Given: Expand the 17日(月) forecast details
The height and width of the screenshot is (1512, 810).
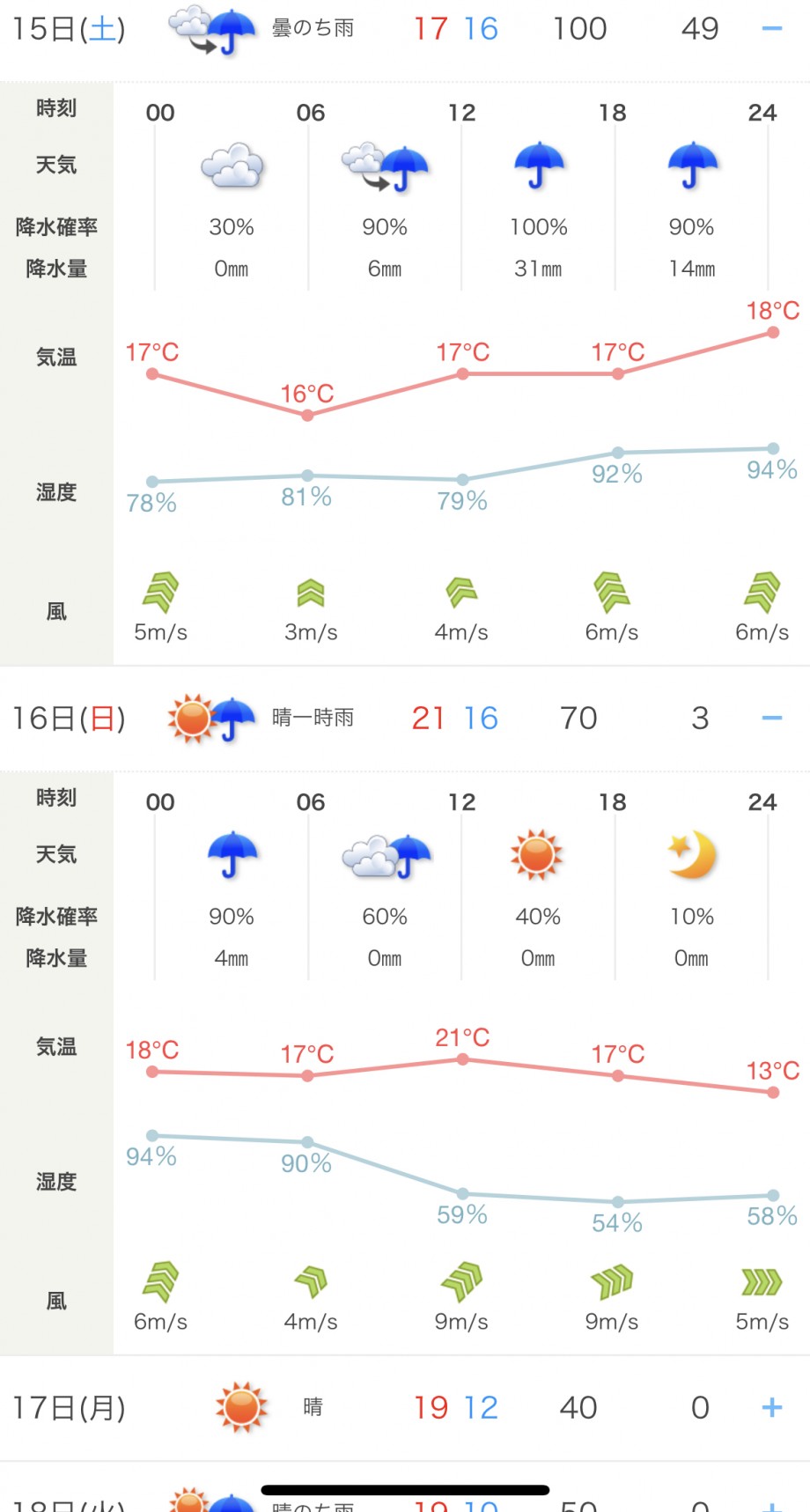Looking at the screenshot, I should 771,1407.
